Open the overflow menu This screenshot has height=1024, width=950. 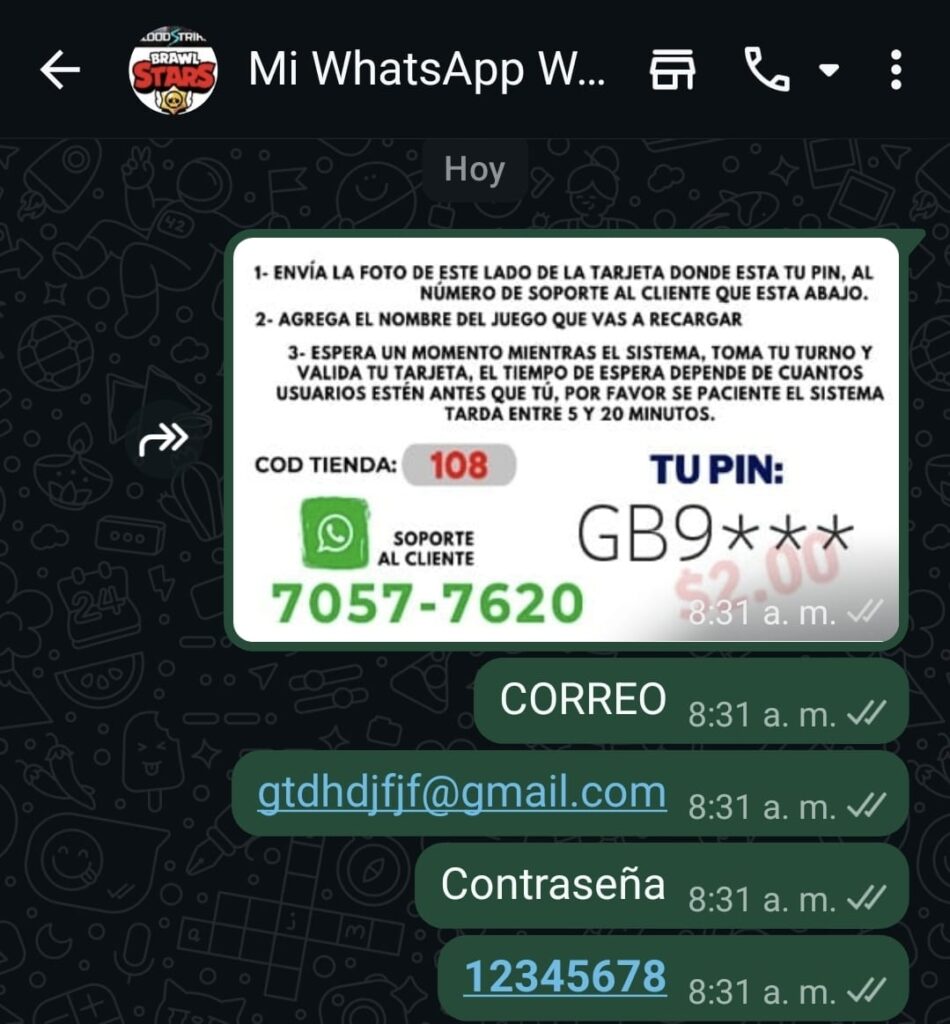click(896, 70)
